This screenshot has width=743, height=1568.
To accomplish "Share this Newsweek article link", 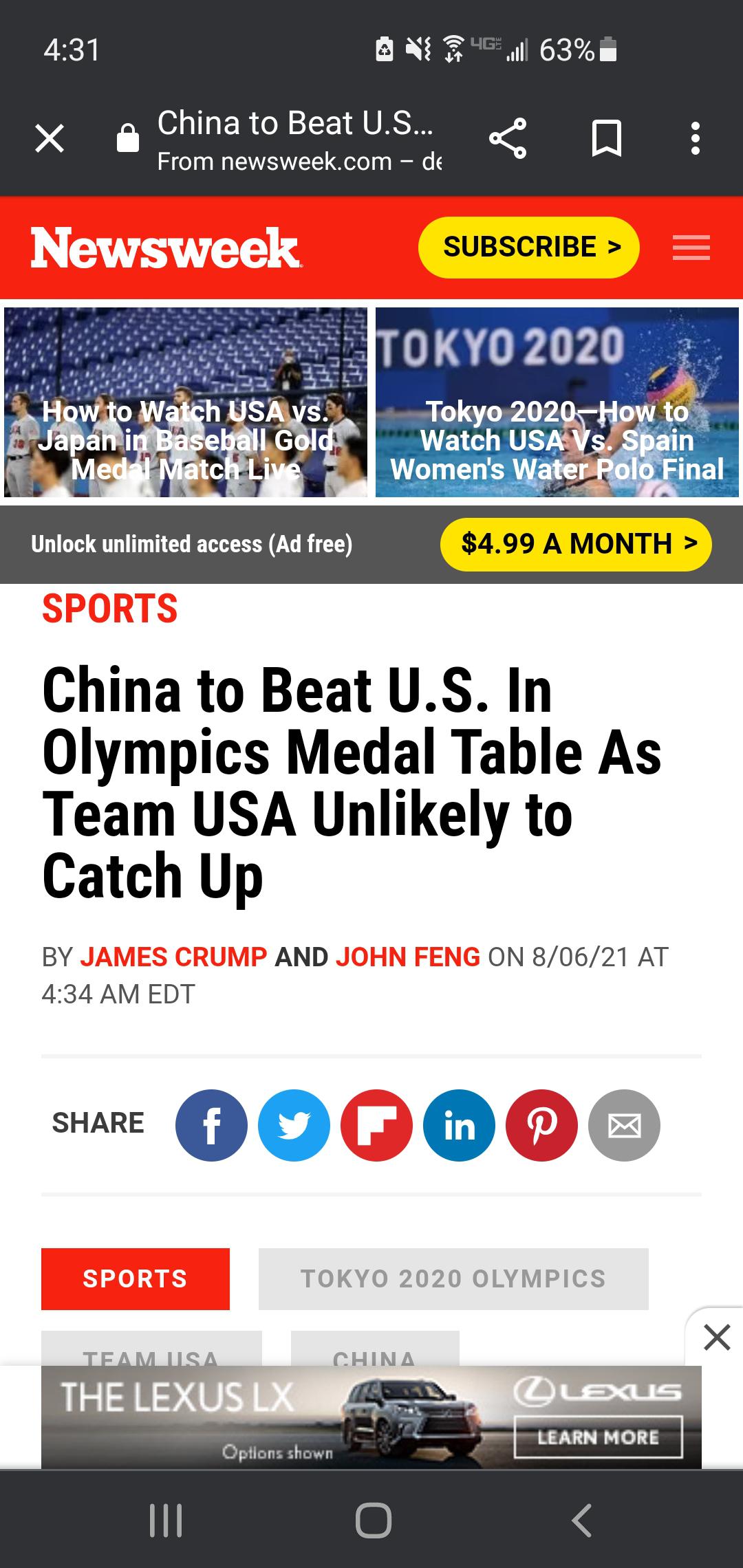I will click(508, 138).
